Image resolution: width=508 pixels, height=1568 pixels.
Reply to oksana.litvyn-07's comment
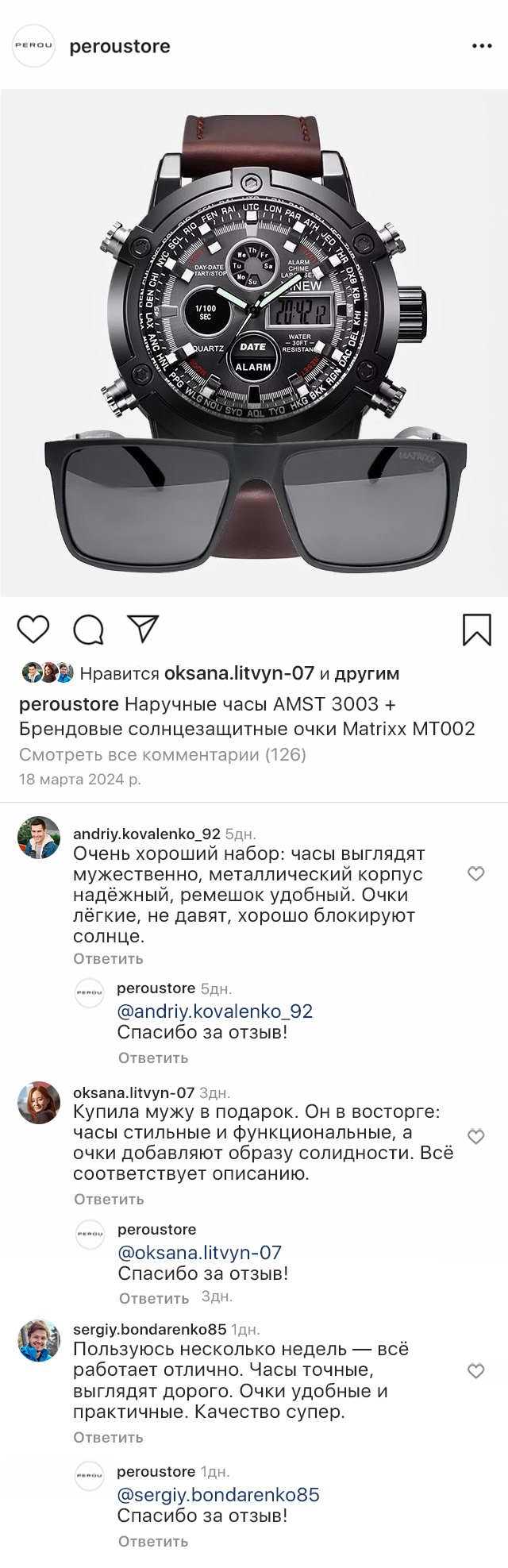click(109, 1199)
